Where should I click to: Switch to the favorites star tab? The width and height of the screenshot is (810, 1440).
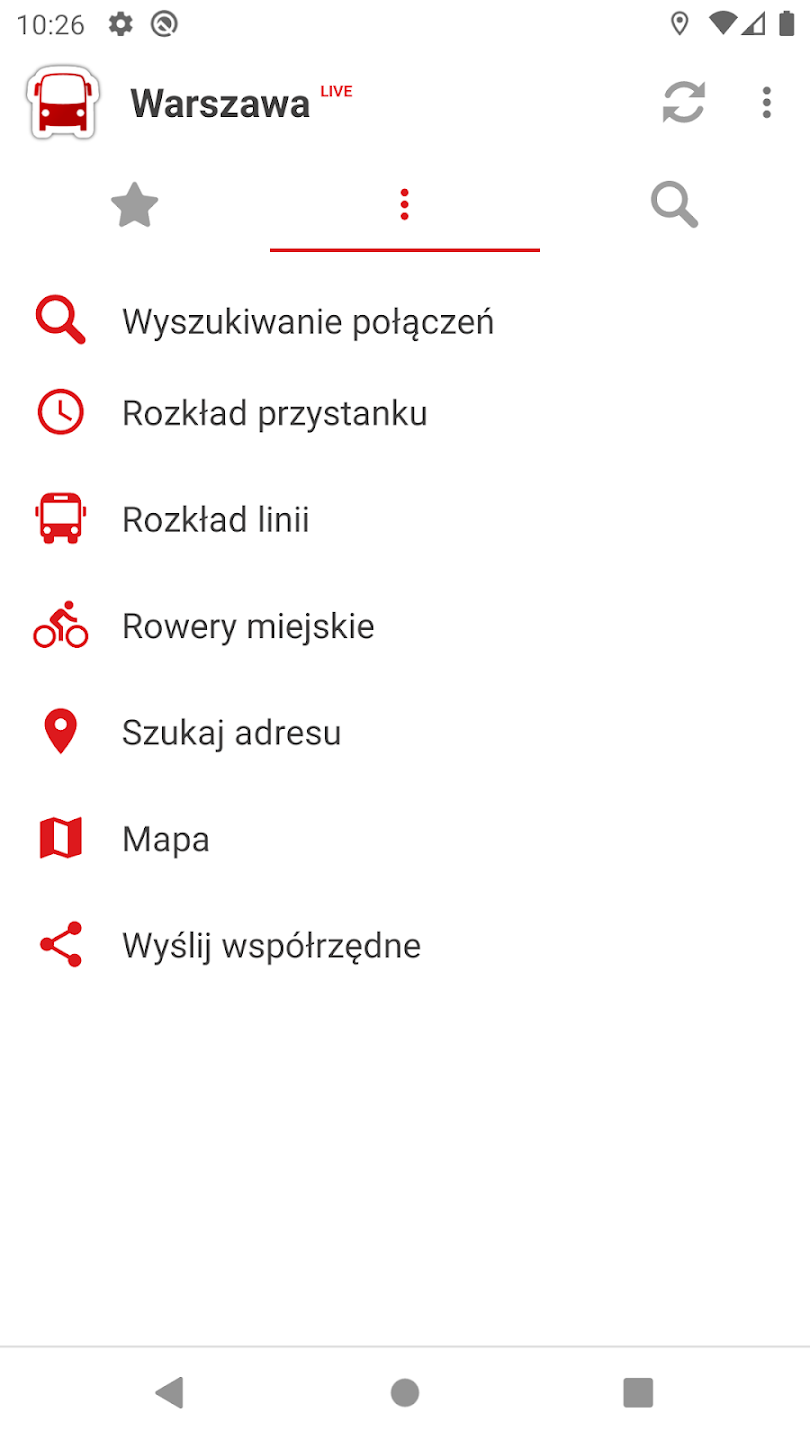[x=135, y=206]
